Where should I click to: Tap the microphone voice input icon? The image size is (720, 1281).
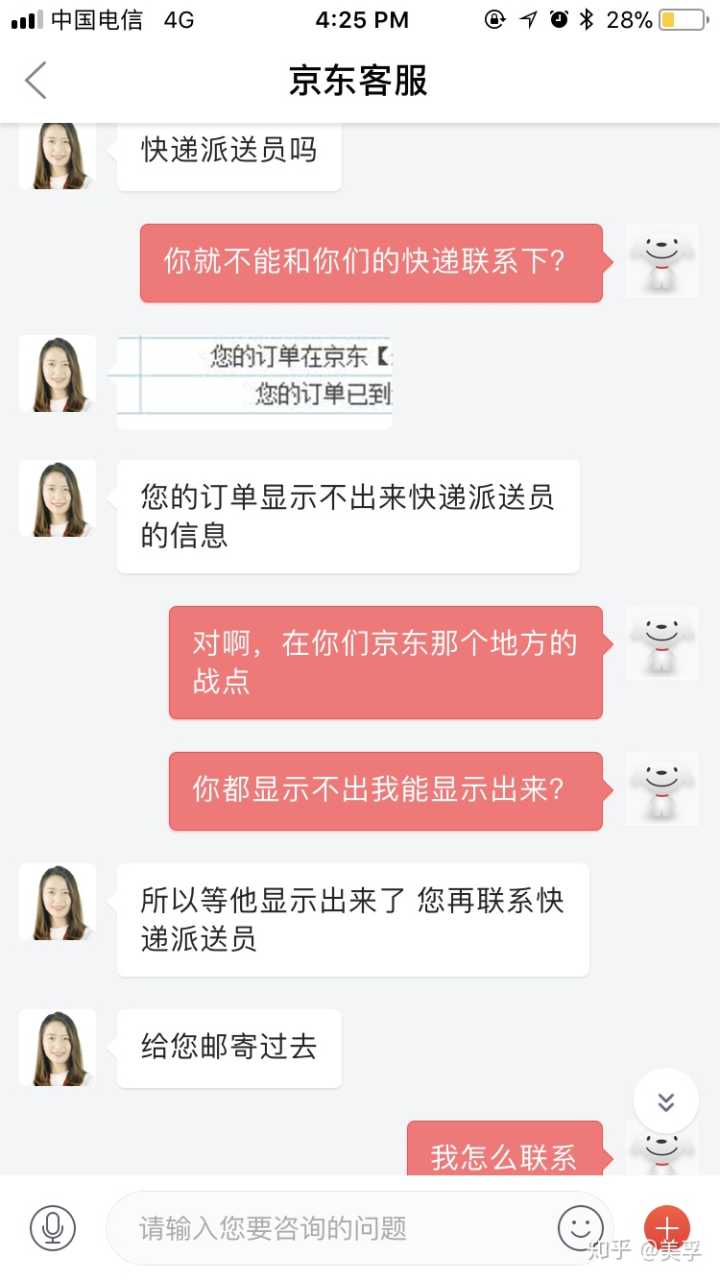pyautogui.click(x=52, y=1227)
